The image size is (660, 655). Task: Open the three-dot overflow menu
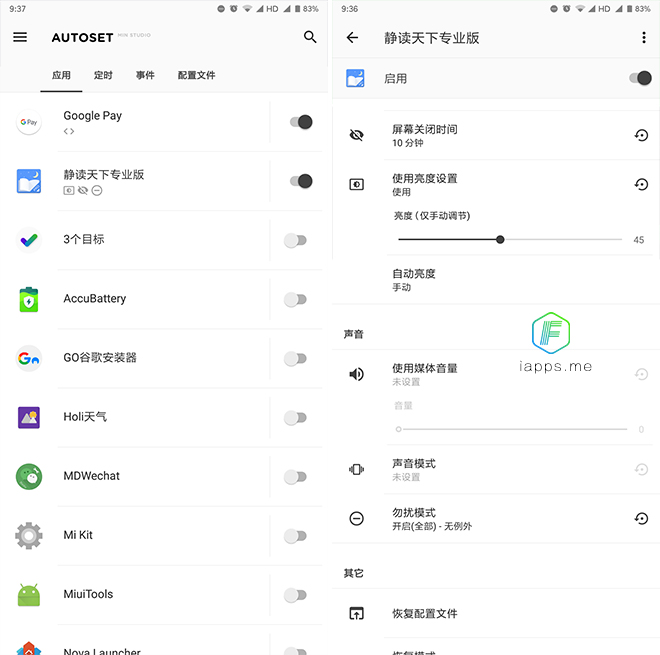(643, 38)
